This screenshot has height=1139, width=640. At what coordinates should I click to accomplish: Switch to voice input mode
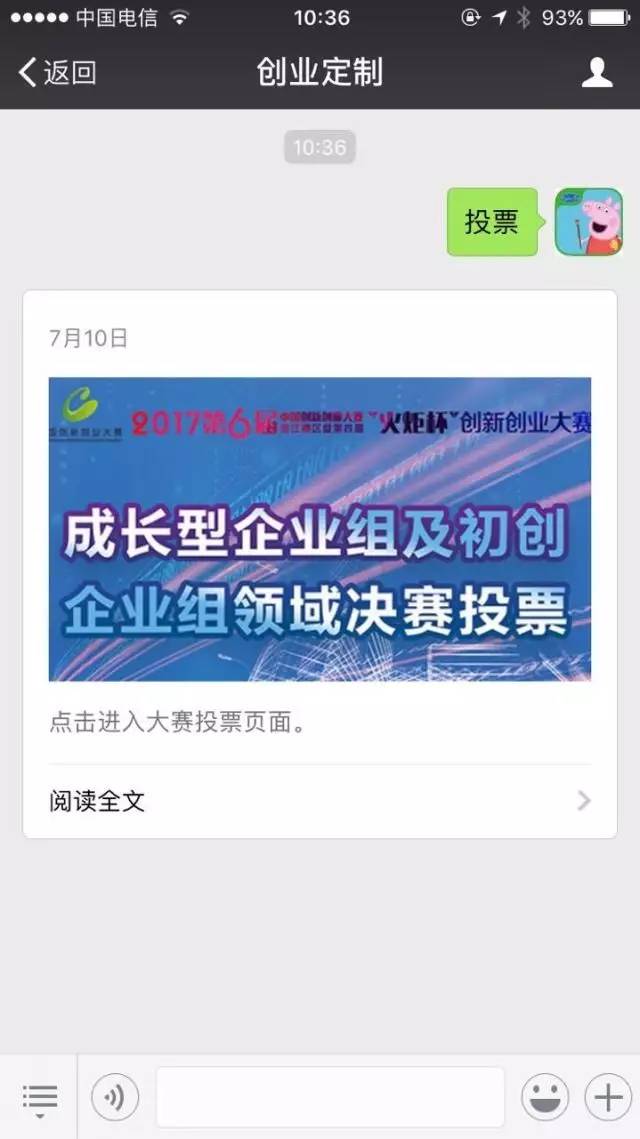[x=115, y=1098]
